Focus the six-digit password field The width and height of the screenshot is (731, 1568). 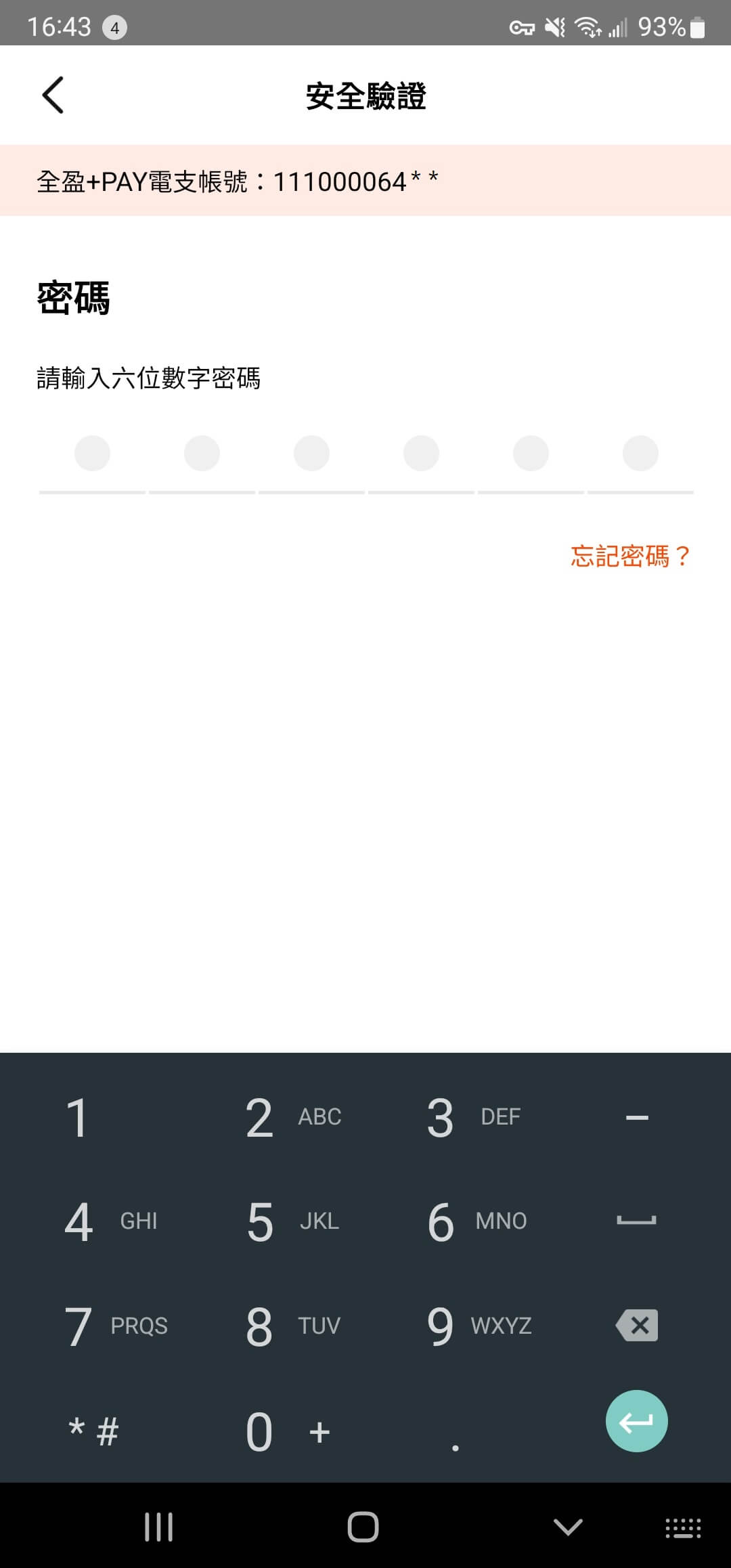tap(365, 454)
